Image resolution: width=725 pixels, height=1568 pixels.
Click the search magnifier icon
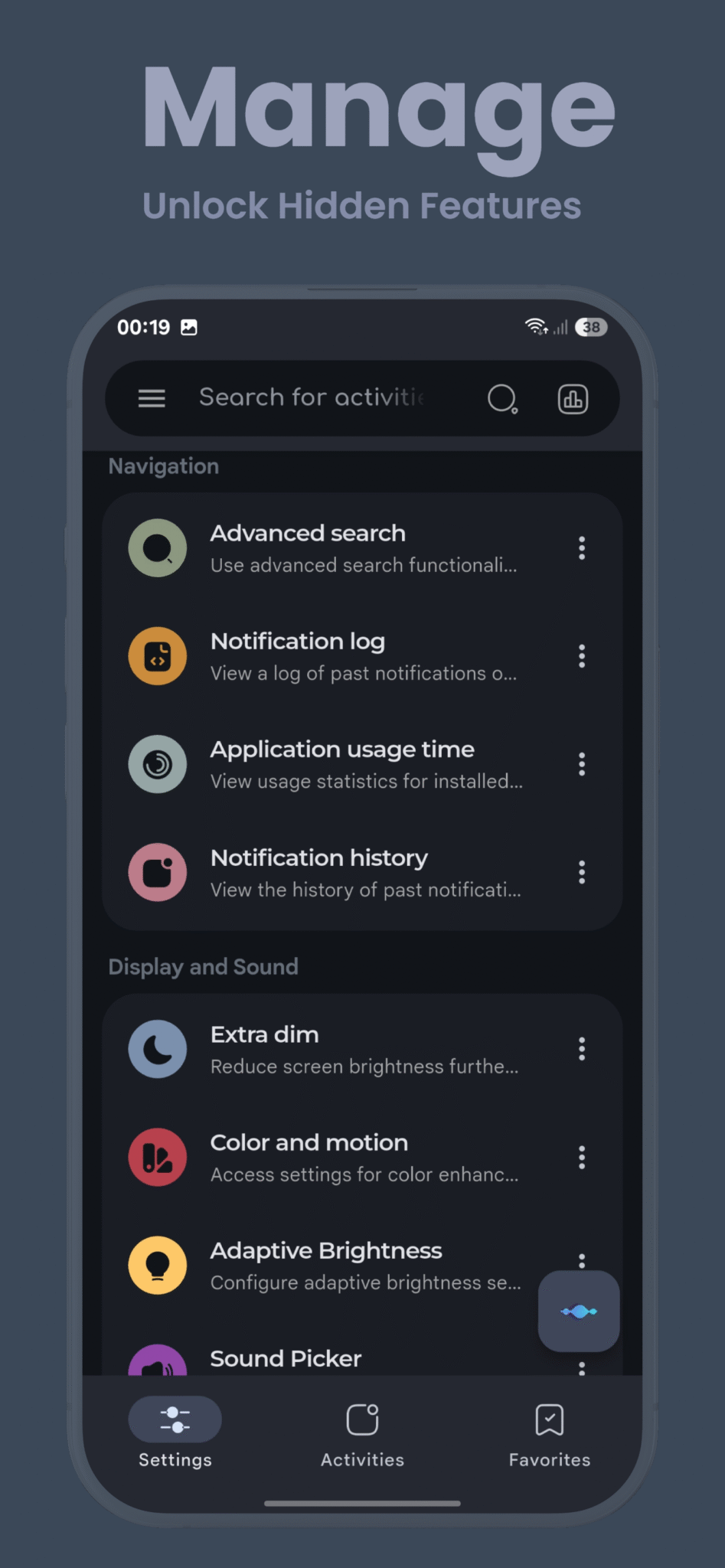[x=502, y=398]
